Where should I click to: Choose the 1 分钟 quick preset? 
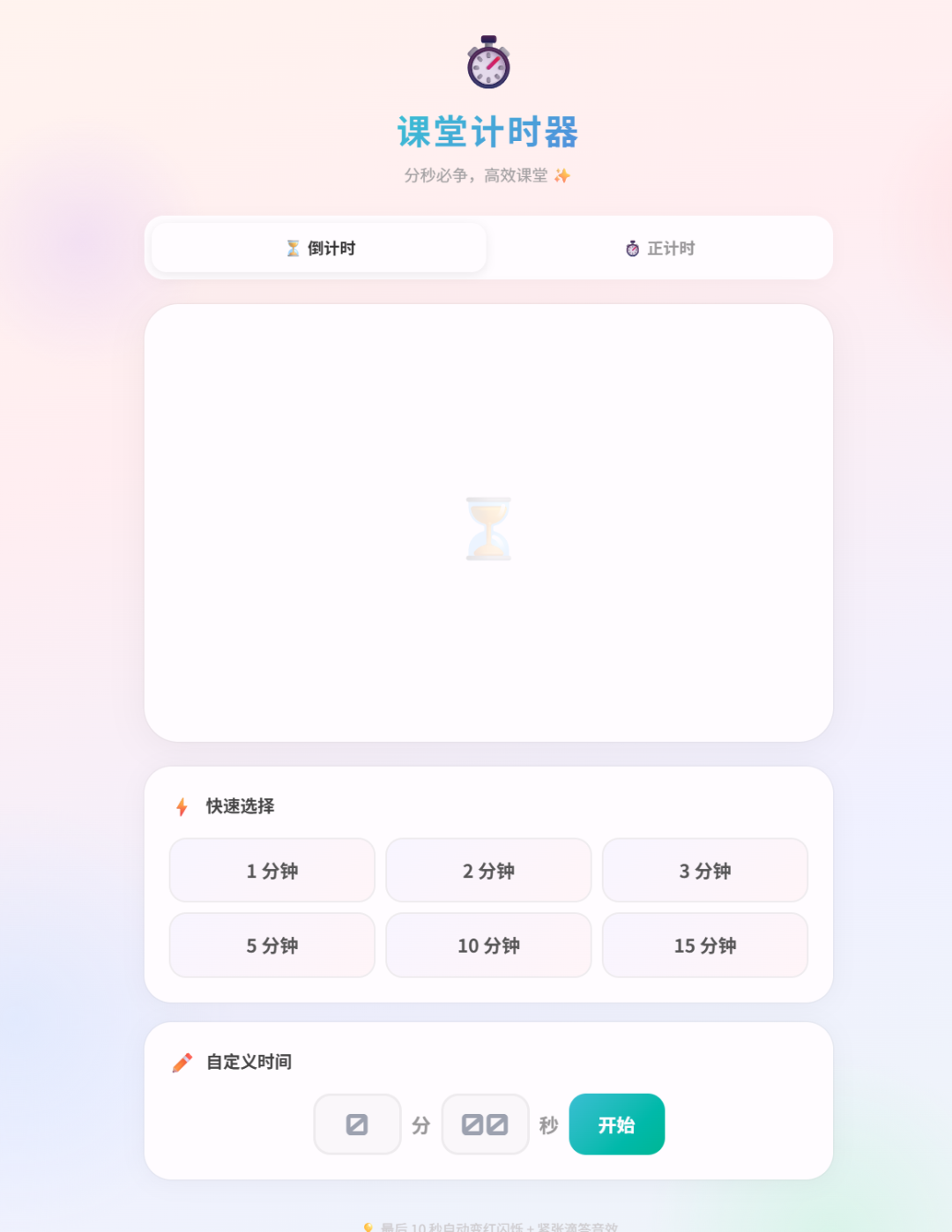coord(271,871)
